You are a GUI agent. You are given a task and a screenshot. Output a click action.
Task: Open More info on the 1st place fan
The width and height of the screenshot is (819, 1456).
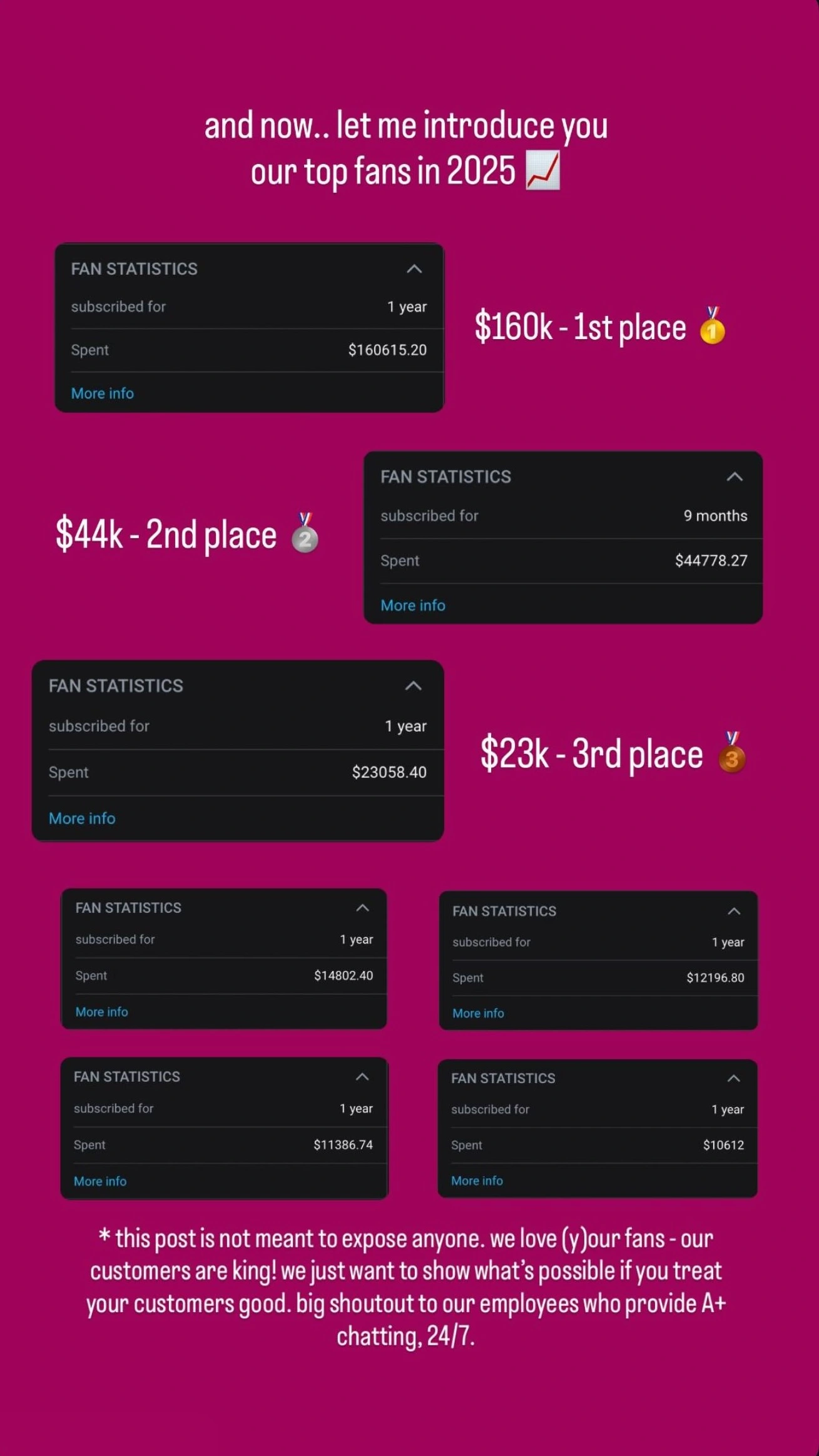(x=102, y=393)
